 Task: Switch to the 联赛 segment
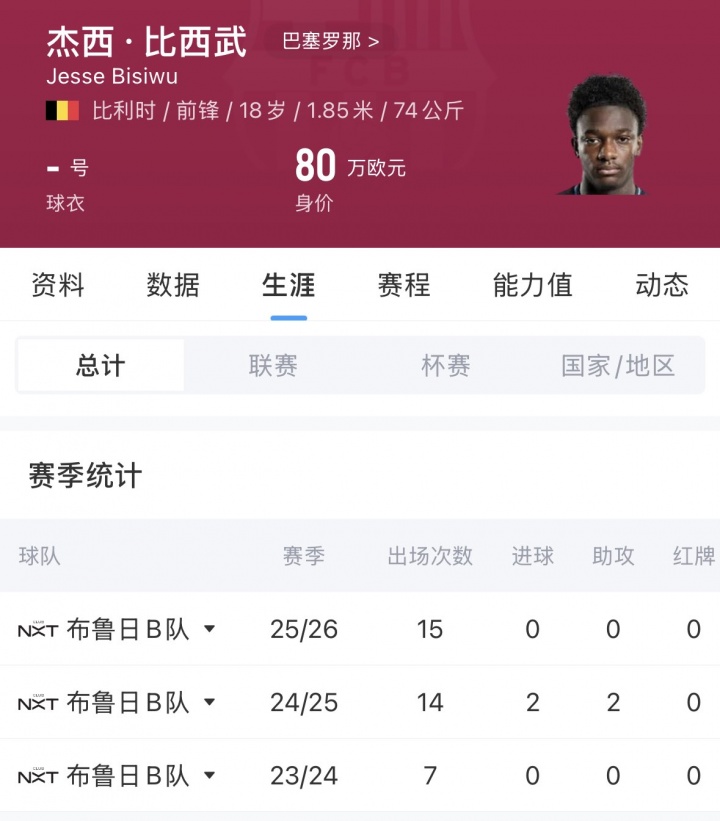[x=273, y=365]
